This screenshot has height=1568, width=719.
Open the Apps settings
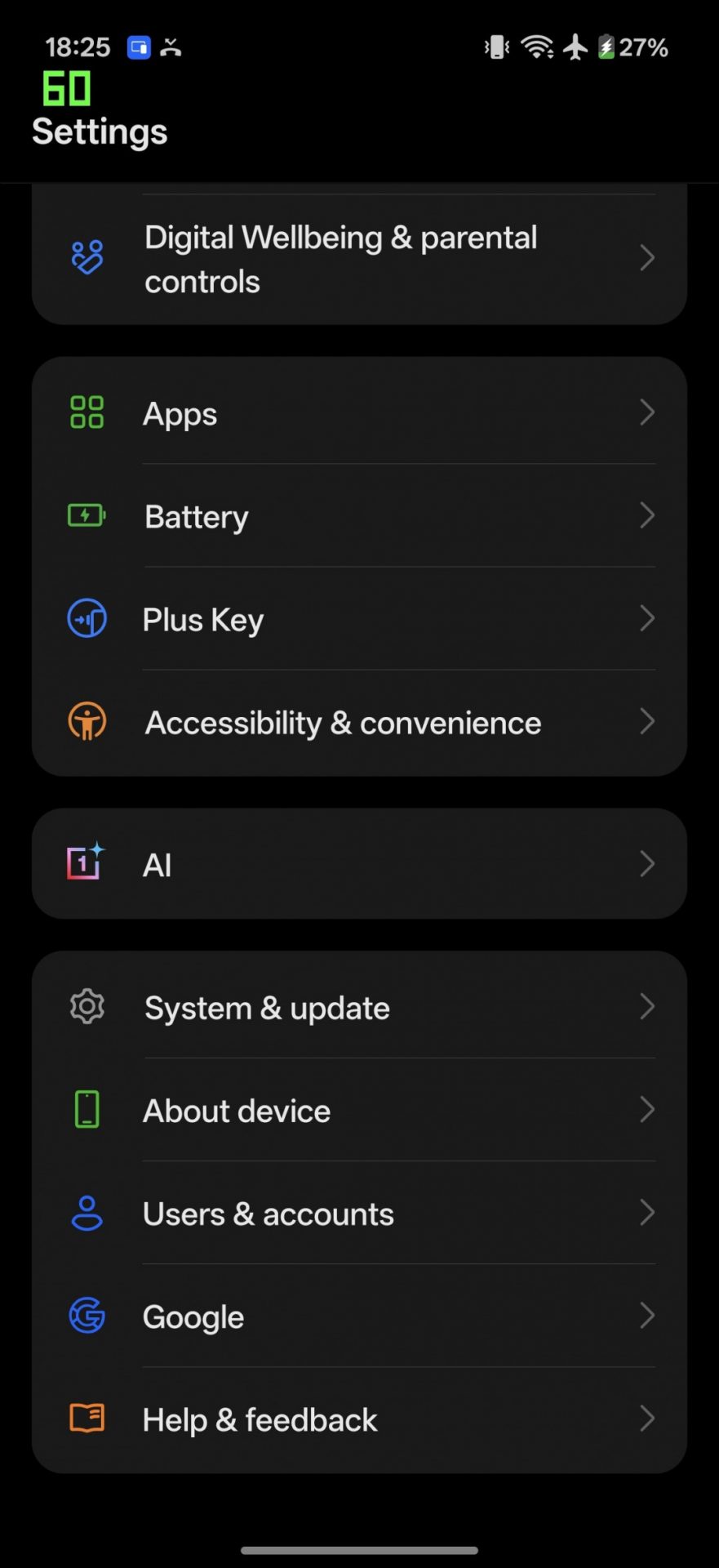pyautogui.click(x=359, y=413)
